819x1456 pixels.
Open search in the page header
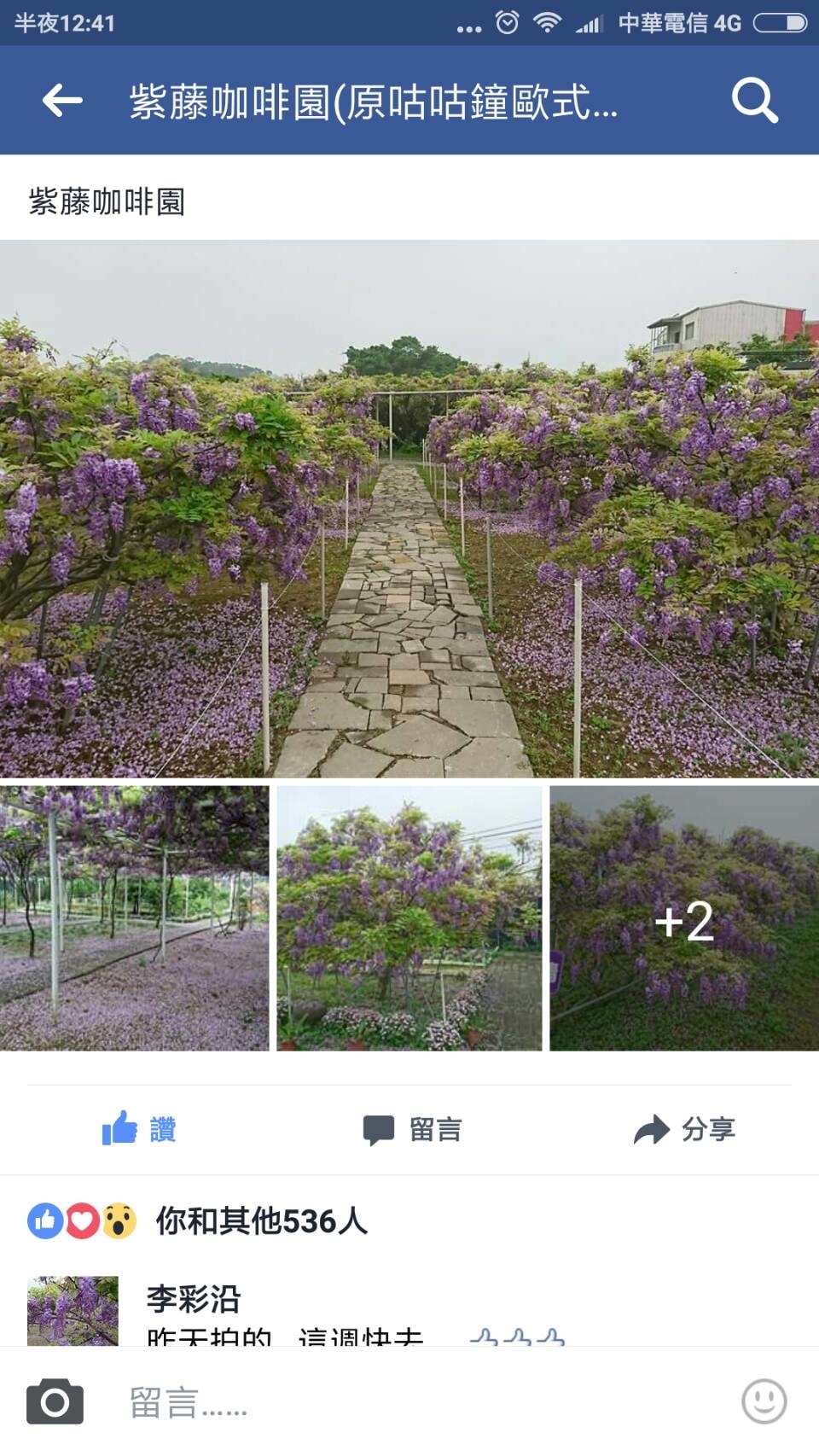[x=754, y=101]
